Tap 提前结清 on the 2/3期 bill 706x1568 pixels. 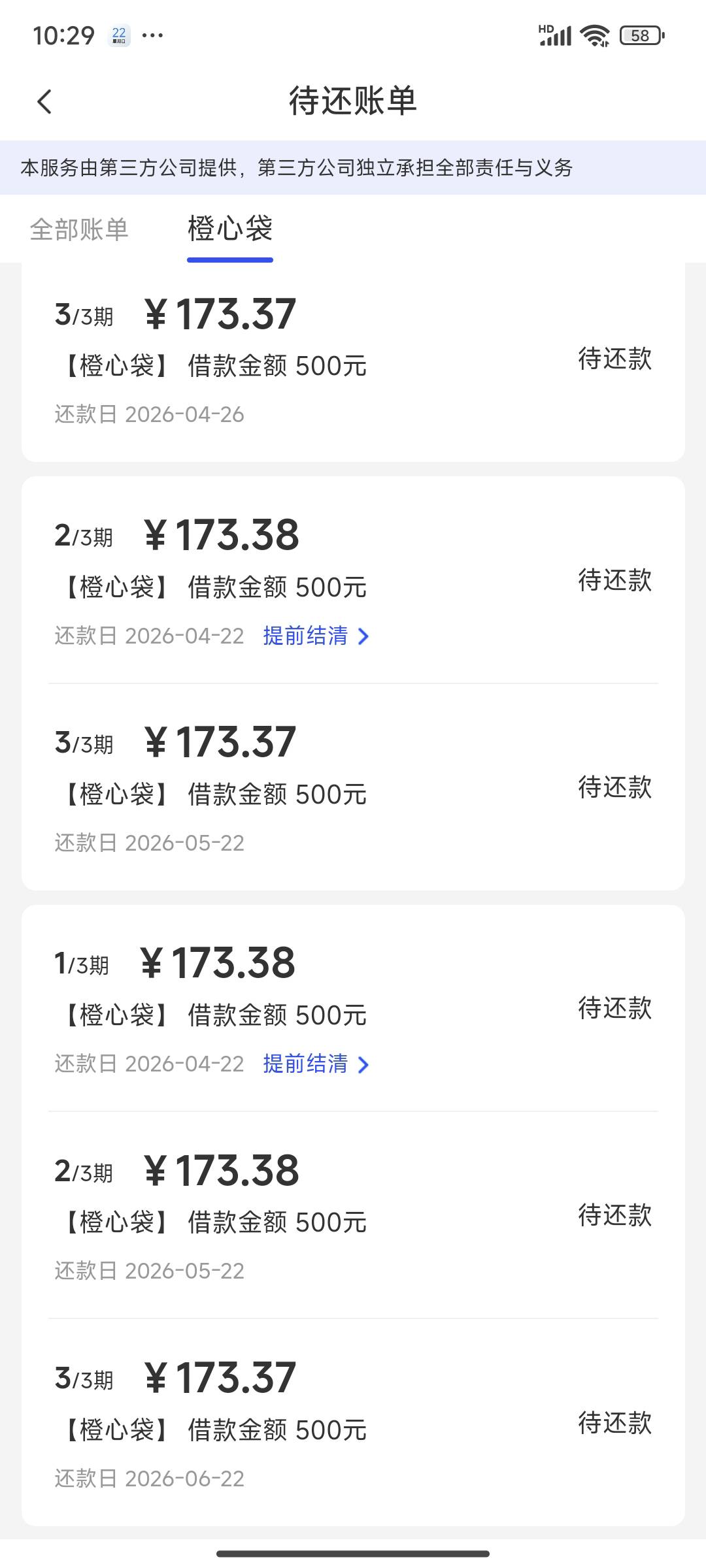pyautogui.click(x=316, y=636)
